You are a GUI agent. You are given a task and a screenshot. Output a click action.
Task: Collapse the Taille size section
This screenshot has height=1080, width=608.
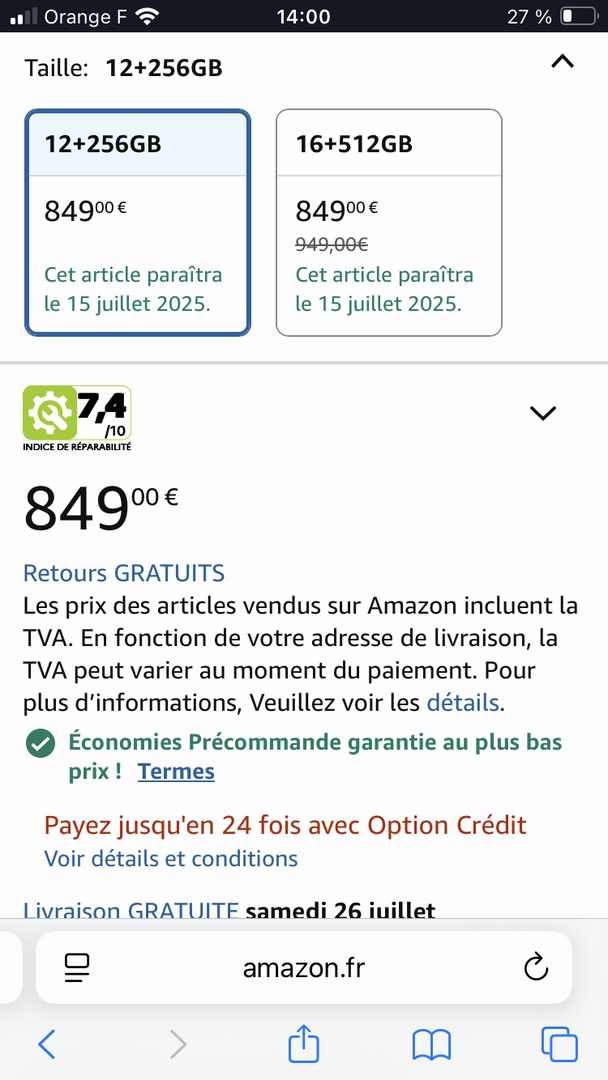(x=562, y=62)
